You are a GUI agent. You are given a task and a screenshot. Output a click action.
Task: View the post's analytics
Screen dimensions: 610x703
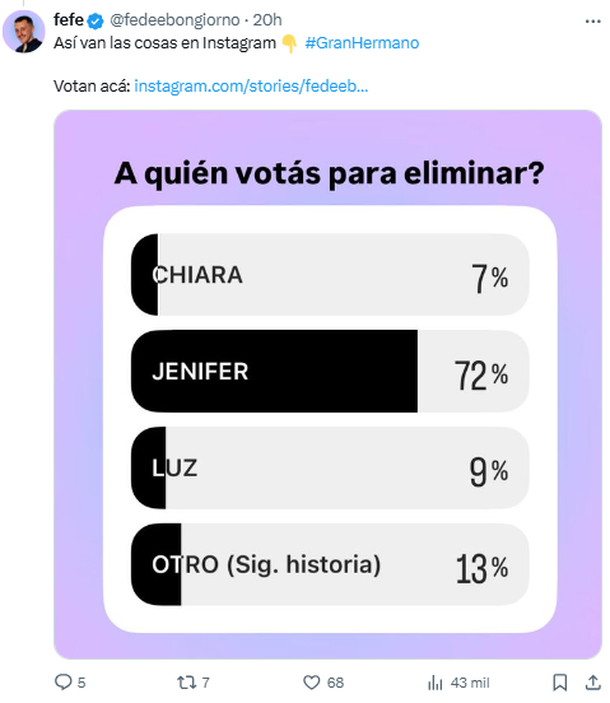(x=436, y=682)
